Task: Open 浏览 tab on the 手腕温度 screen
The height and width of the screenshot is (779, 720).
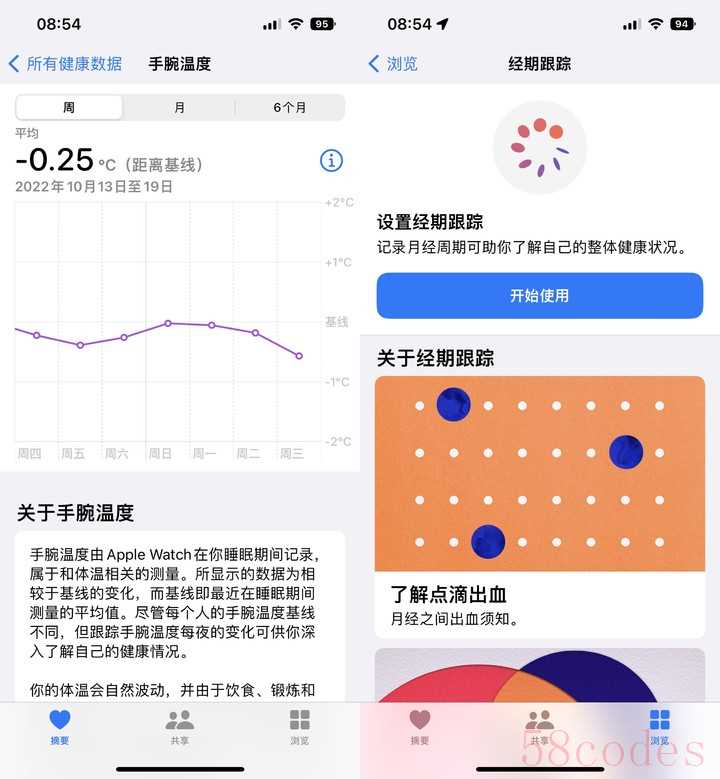Action: [299, 727]
